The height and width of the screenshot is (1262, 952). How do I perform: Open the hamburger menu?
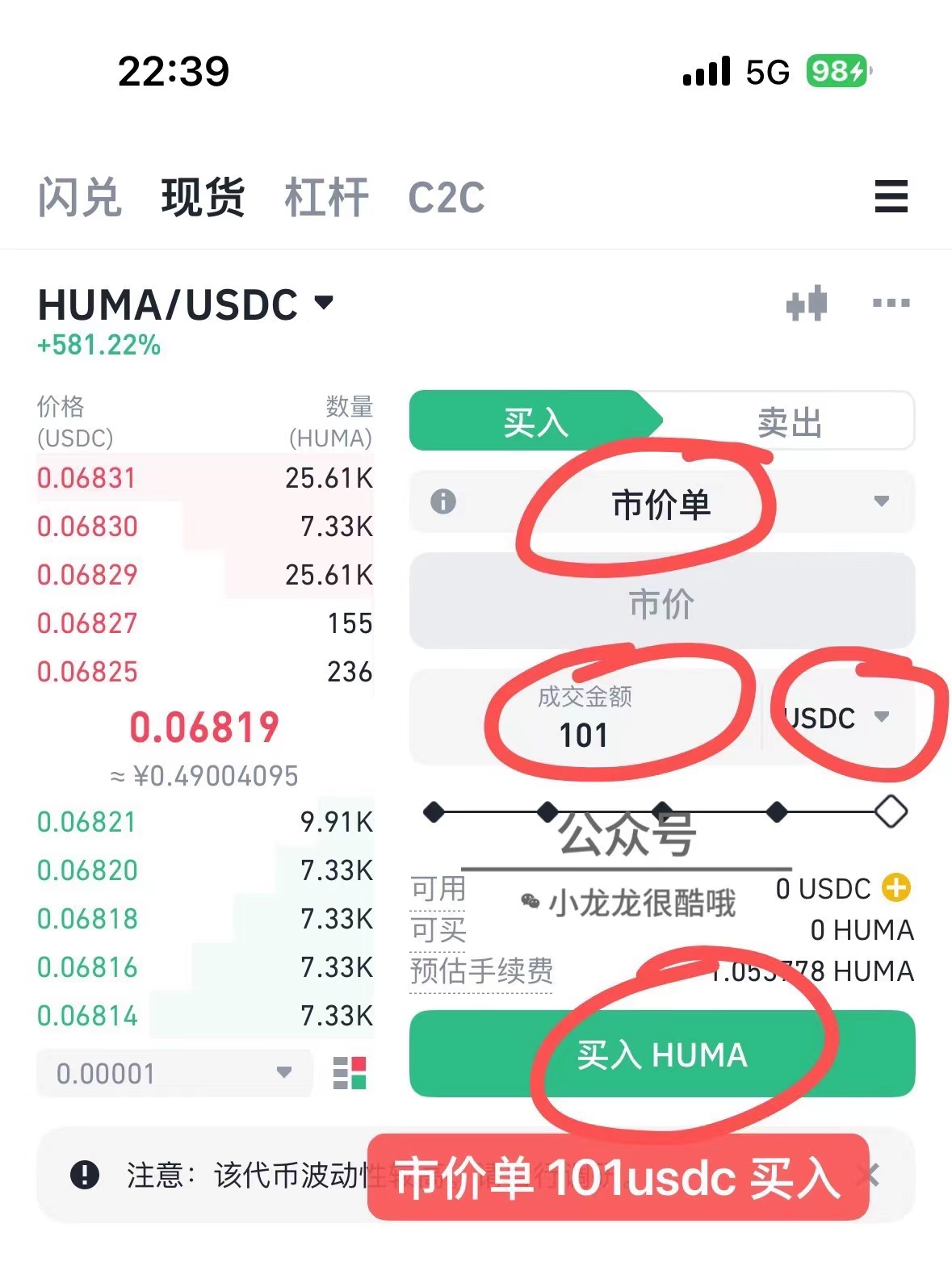click(891, 197)
